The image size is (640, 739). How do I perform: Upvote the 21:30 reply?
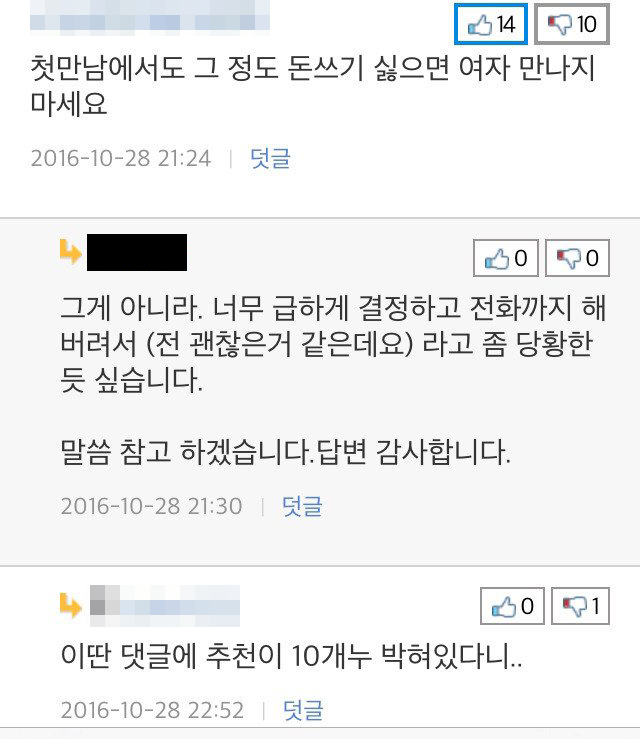tap(506, 259)
